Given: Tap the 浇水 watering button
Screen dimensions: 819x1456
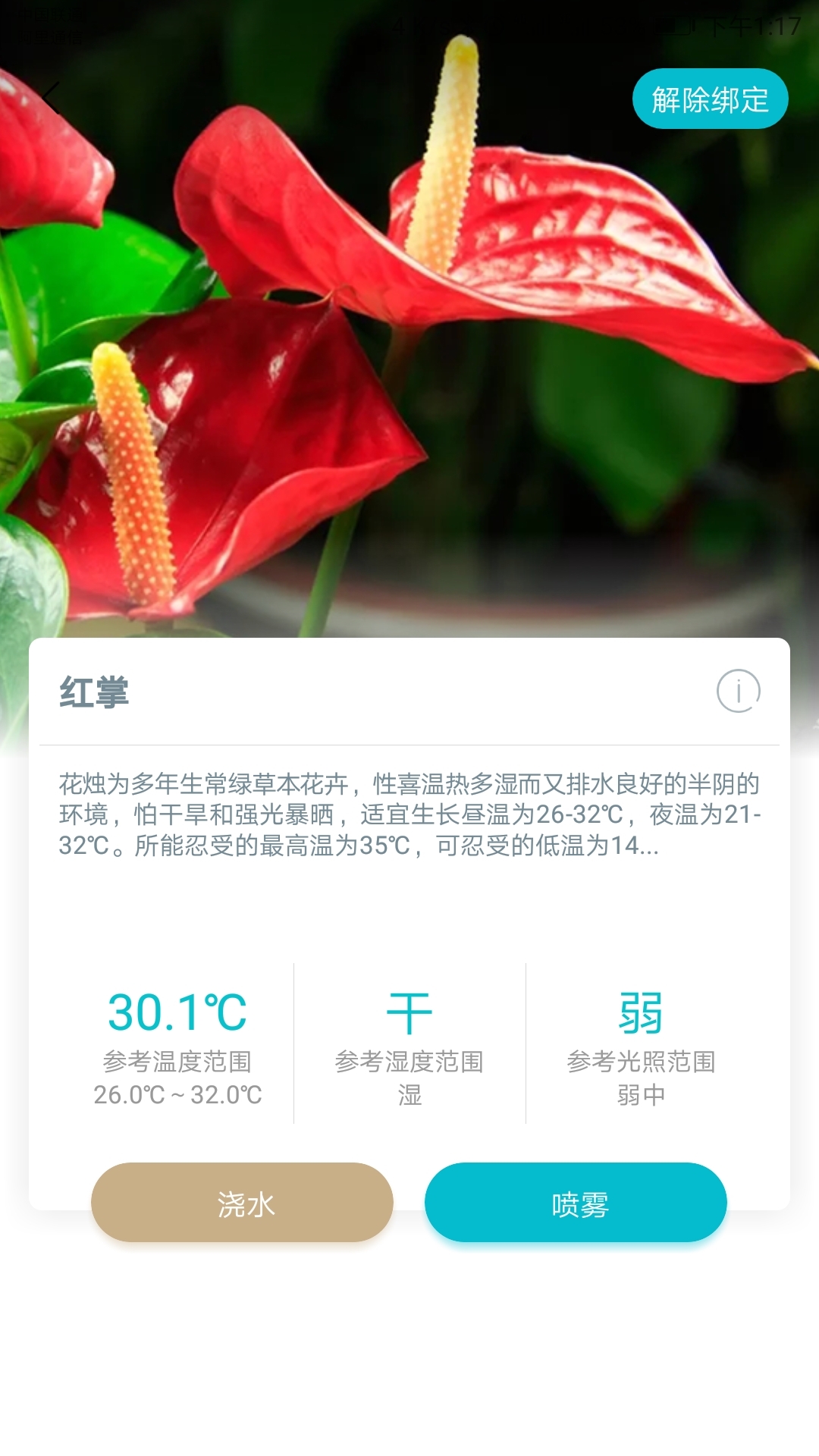Looking at the screenshot, I should pyautogui.click(x=242, y=1203).
